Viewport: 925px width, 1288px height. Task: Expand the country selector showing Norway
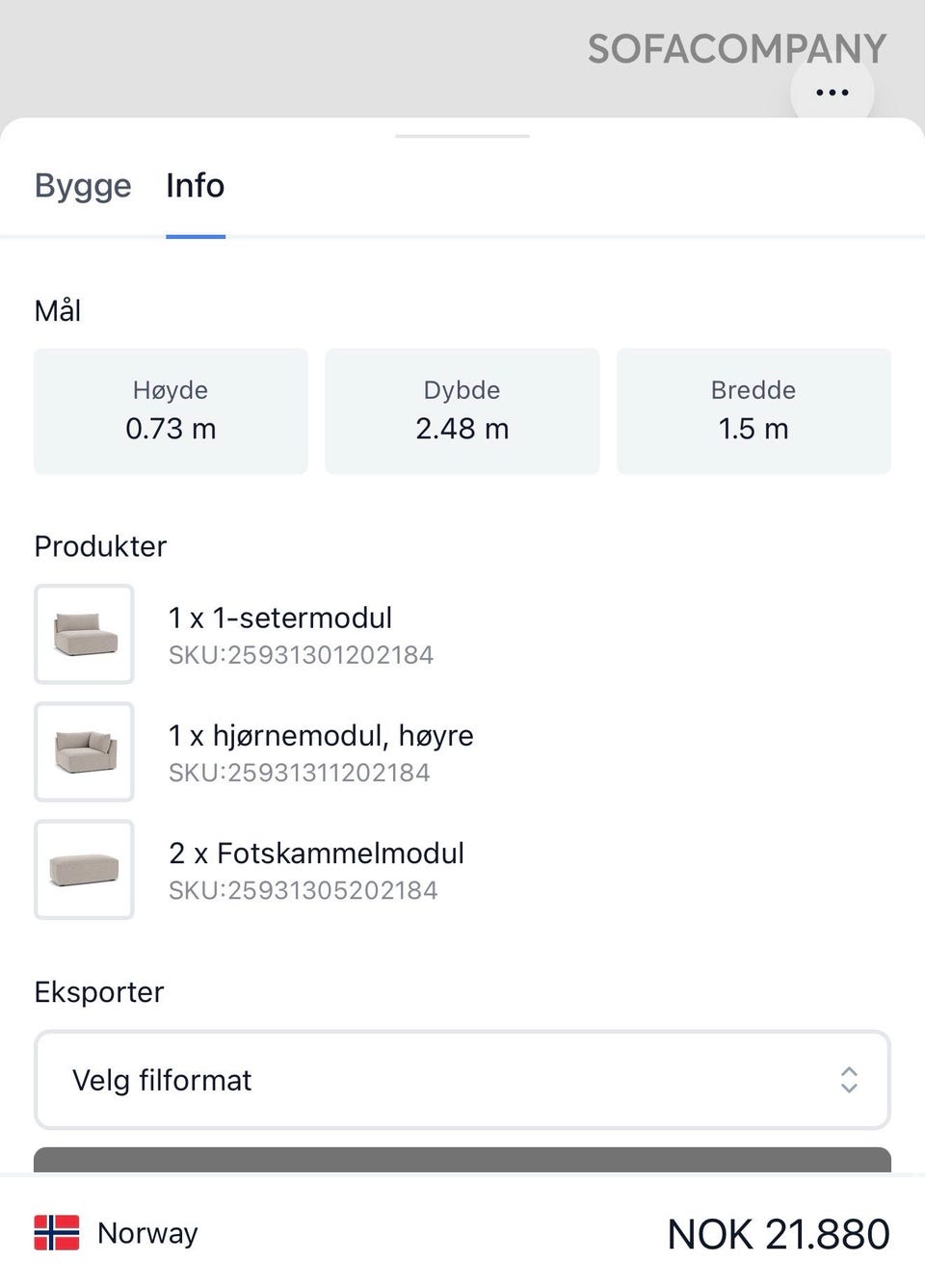(120, 1233)
